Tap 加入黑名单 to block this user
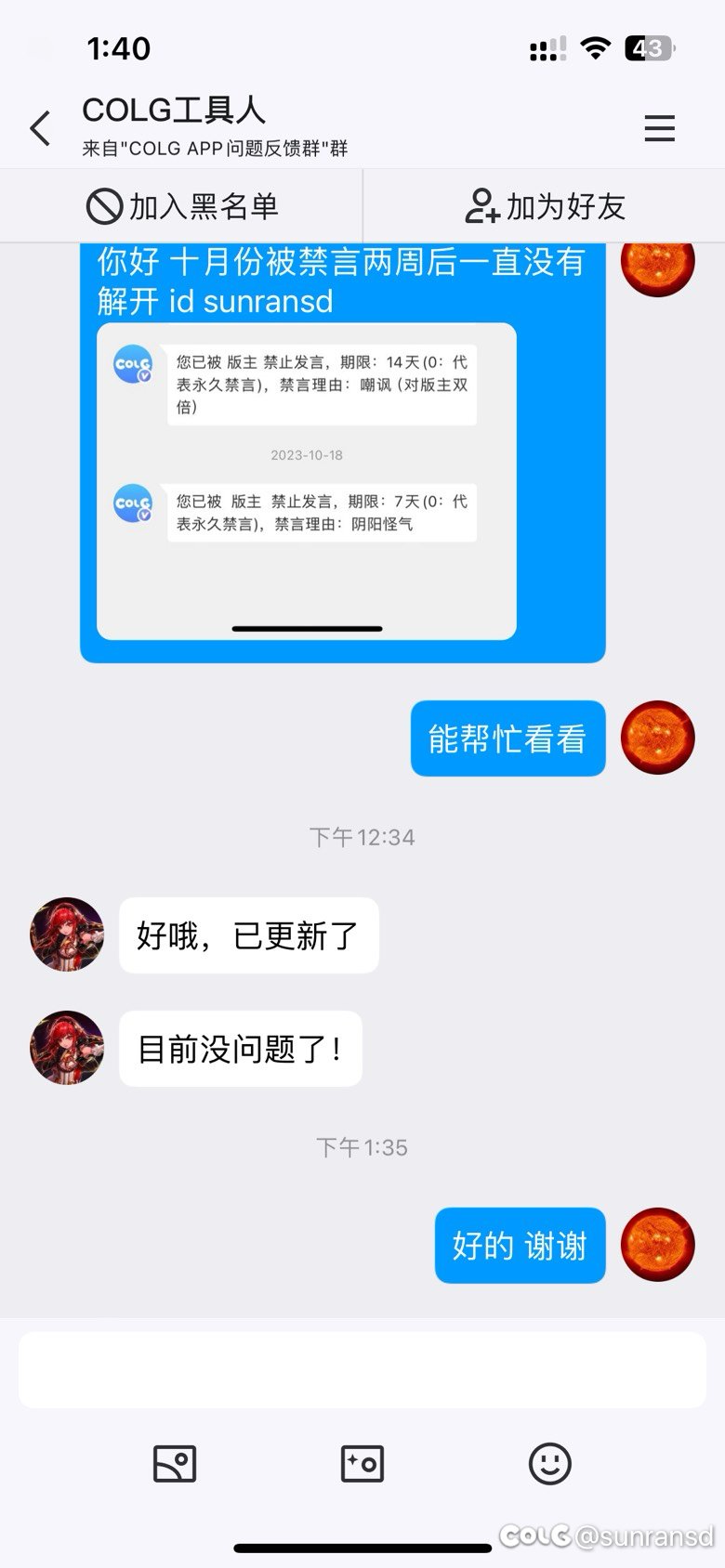725x1568 pixels. coord(182,206)
